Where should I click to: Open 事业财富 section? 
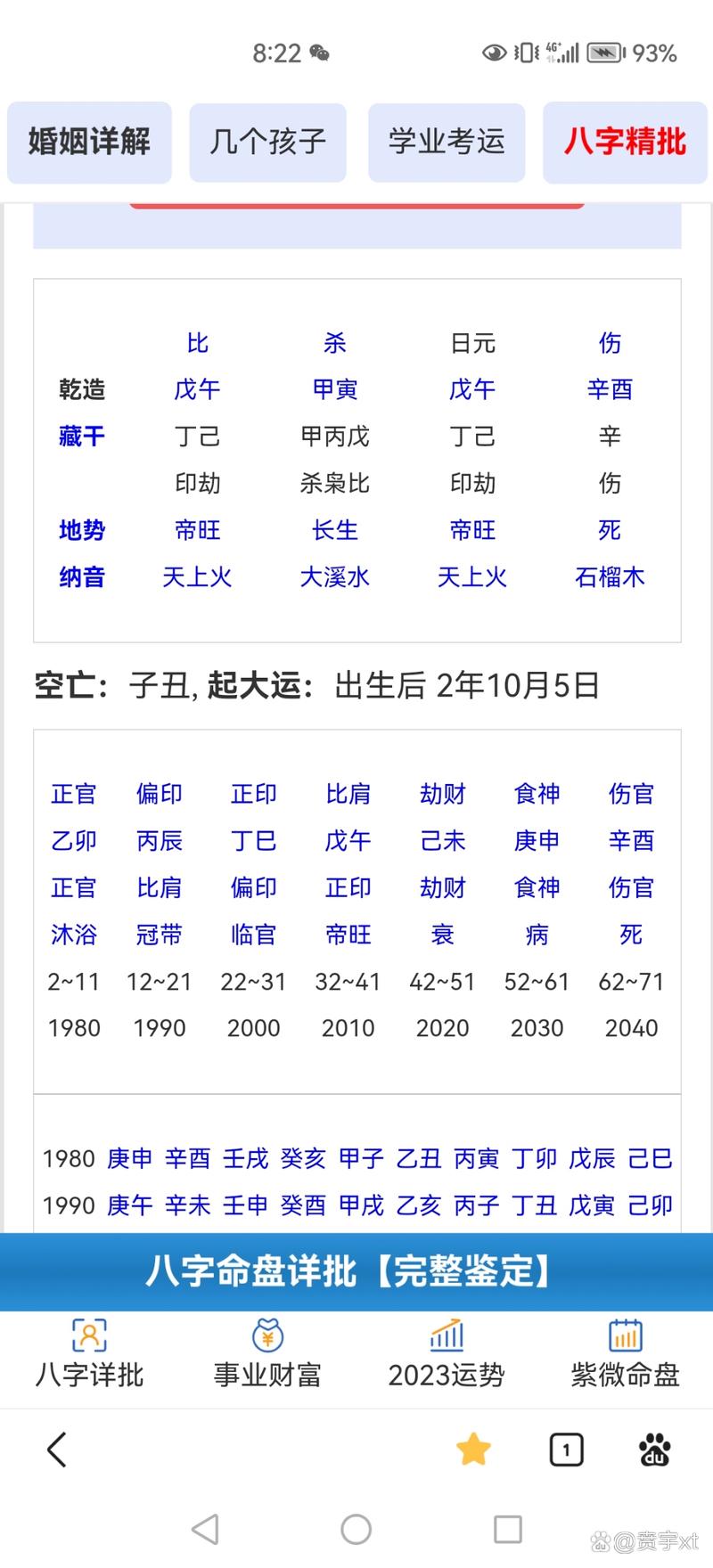tap(267, 1354)
